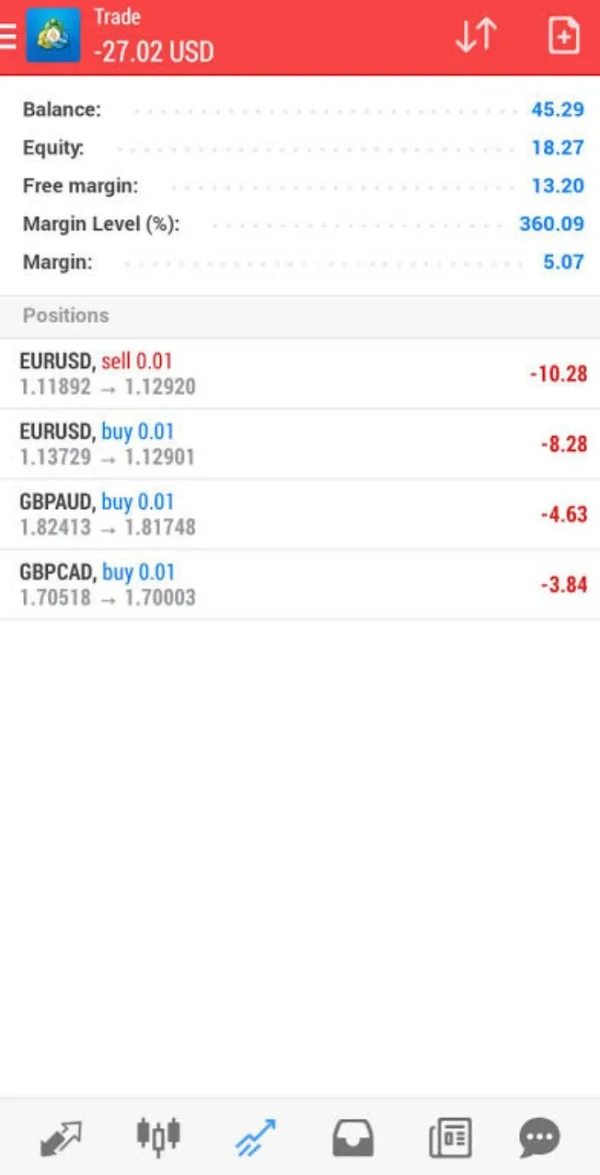
Task: Go to the candlestick Chart tab
Action: 158,1136
